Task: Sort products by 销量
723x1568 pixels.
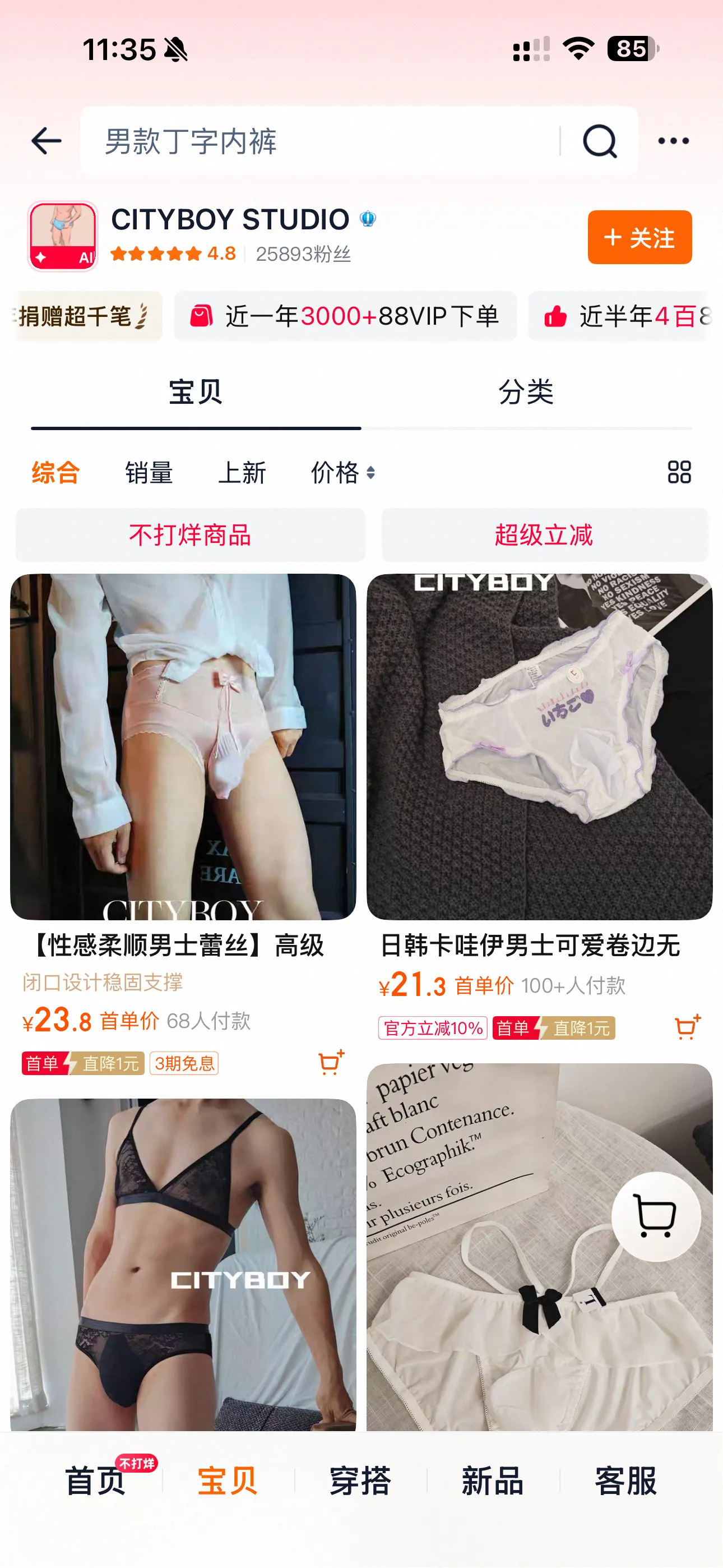Action: pyautogui.click(x=149, y=473)
